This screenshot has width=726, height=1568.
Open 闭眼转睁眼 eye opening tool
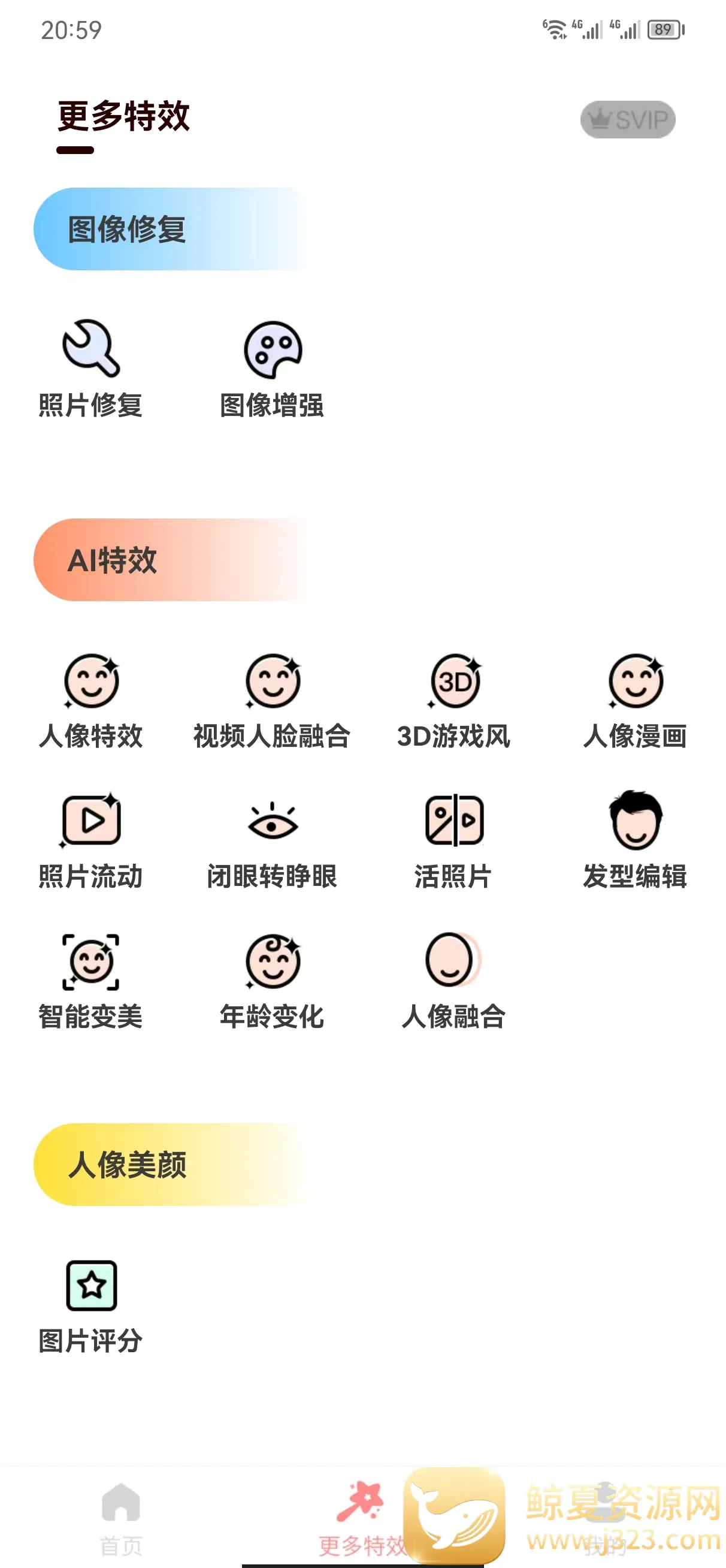[x=272, y=840]
